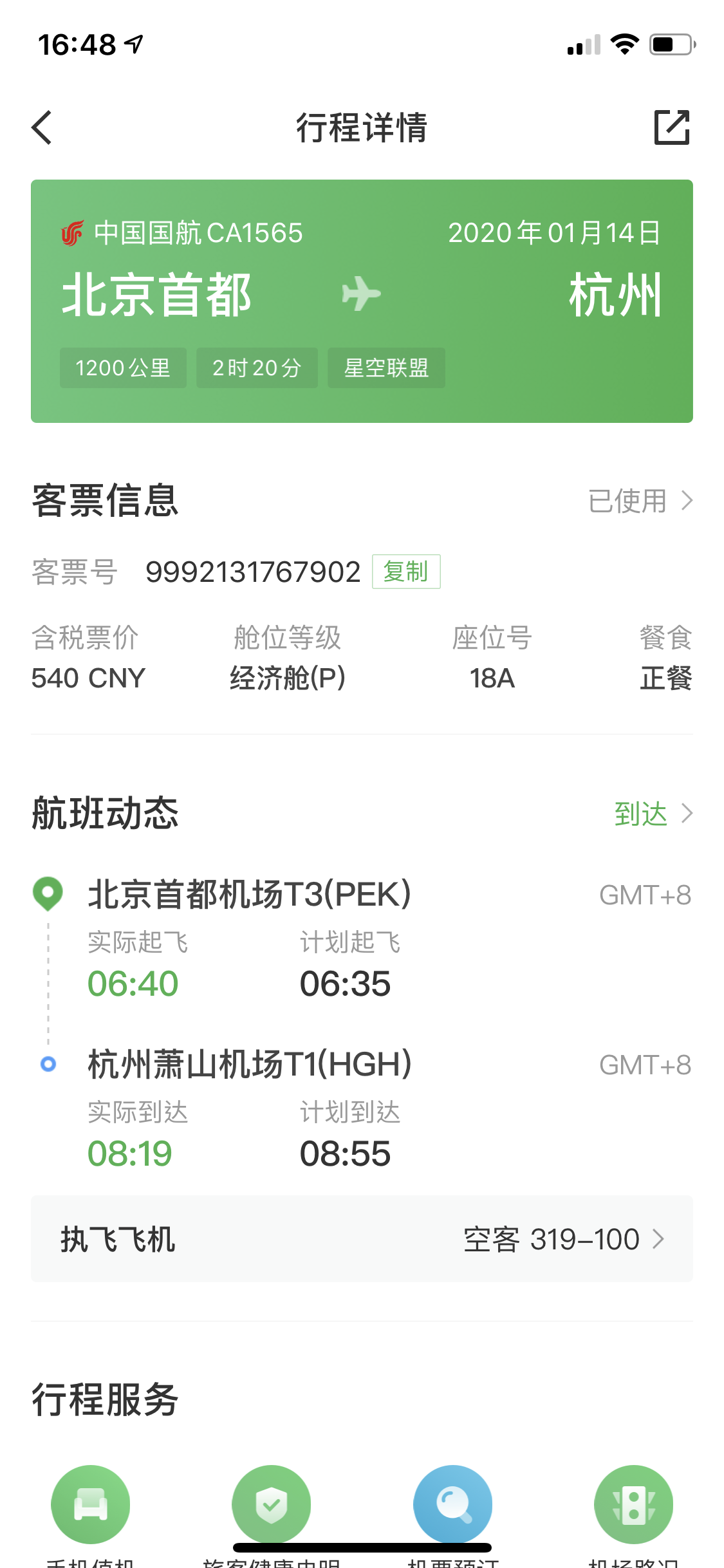This screenshot has width=724, height=1568.
Task: Open the 执飞飞机 空客 319-100 row
Action: (x=362, y=1239)
